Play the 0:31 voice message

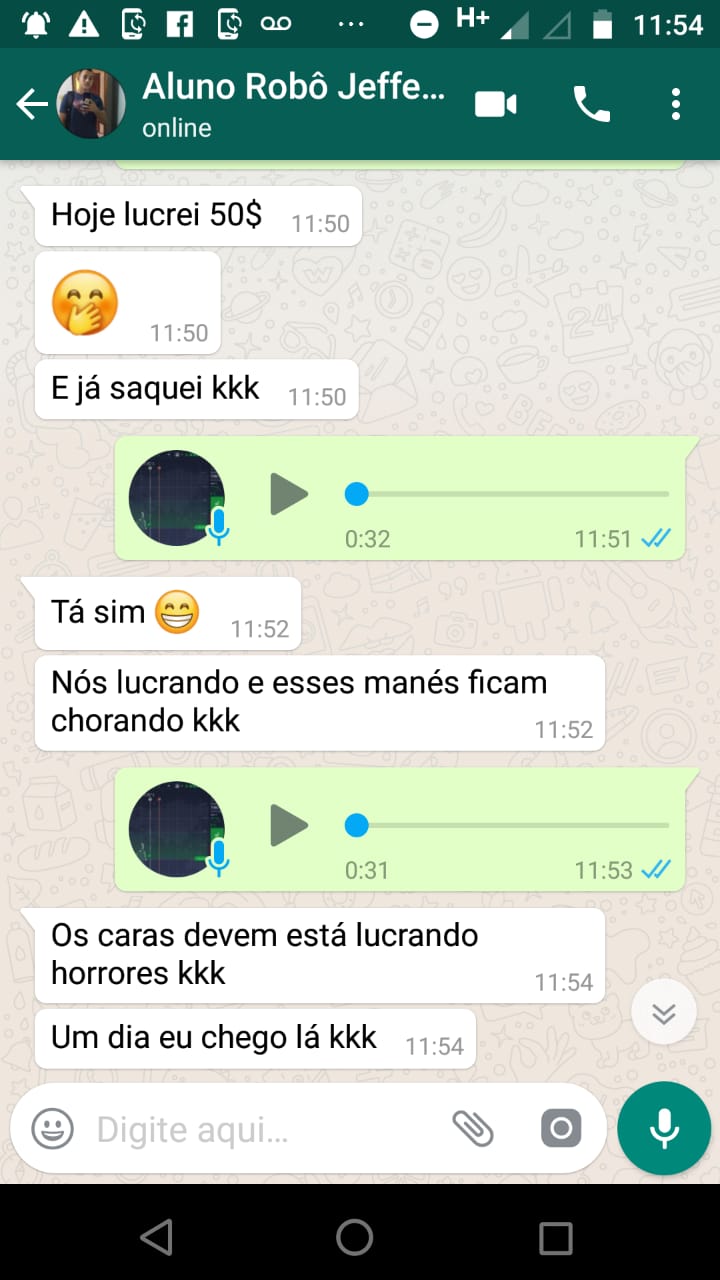[x=289, y=826]
